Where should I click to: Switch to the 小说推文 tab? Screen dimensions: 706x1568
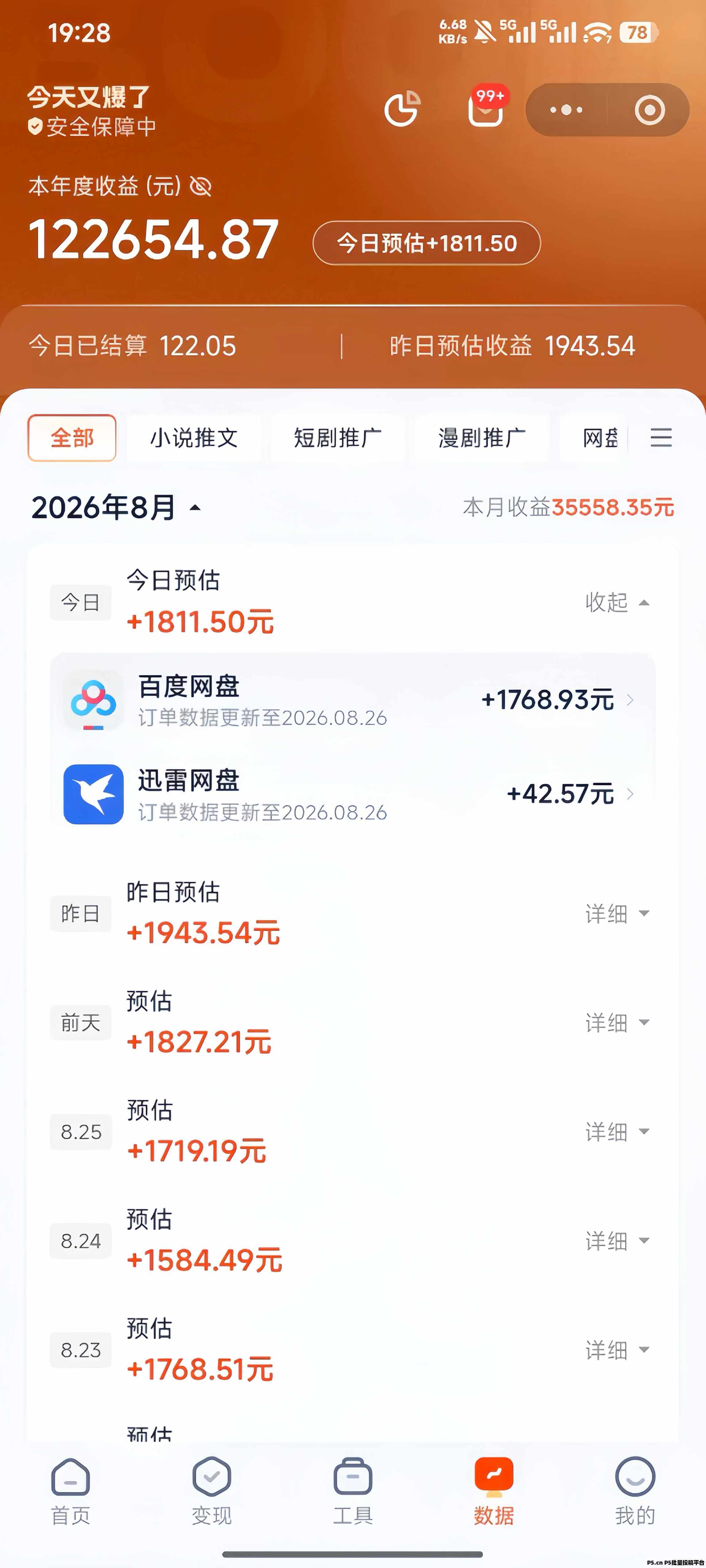[x=194, y=438]
